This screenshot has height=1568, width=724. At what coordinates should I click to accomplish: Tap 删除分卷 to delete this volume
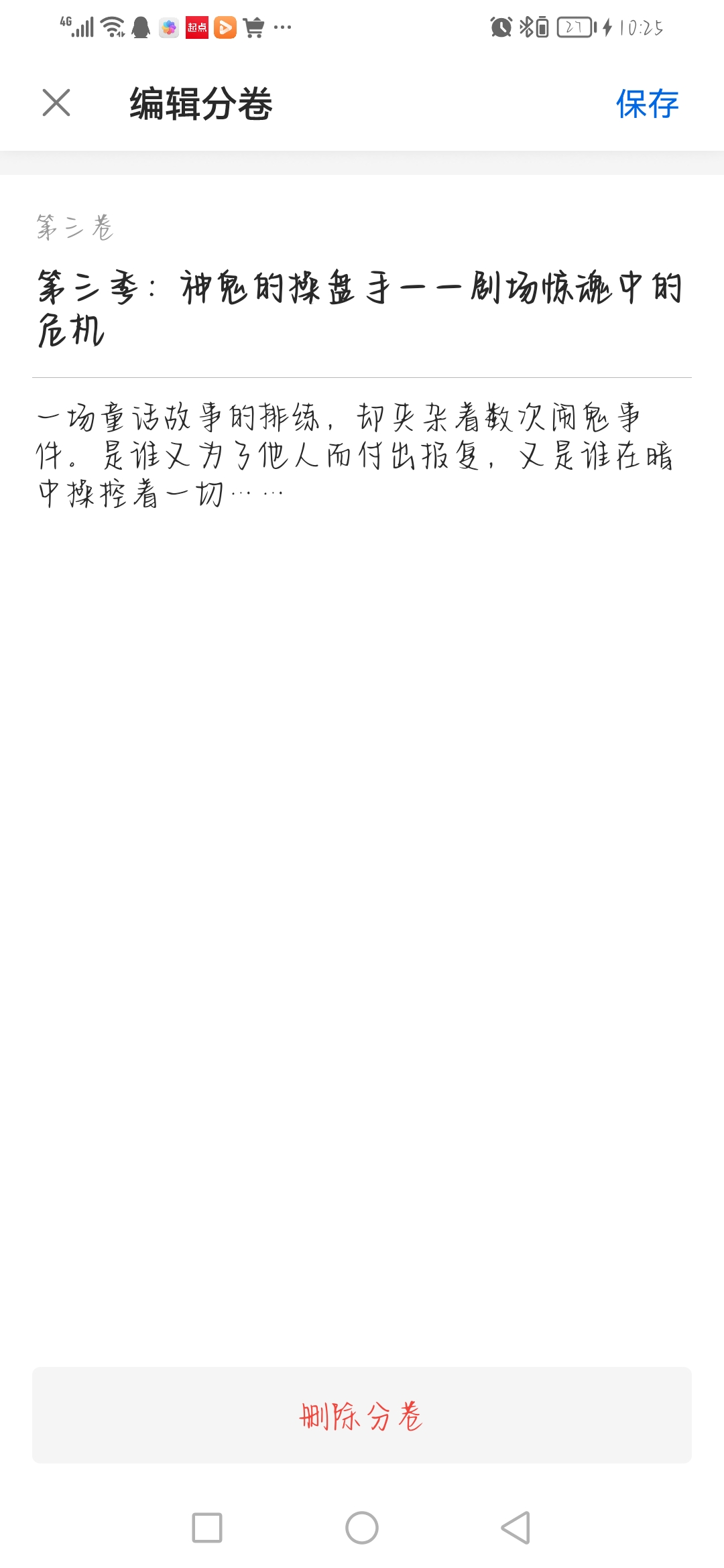[362, 1415]
